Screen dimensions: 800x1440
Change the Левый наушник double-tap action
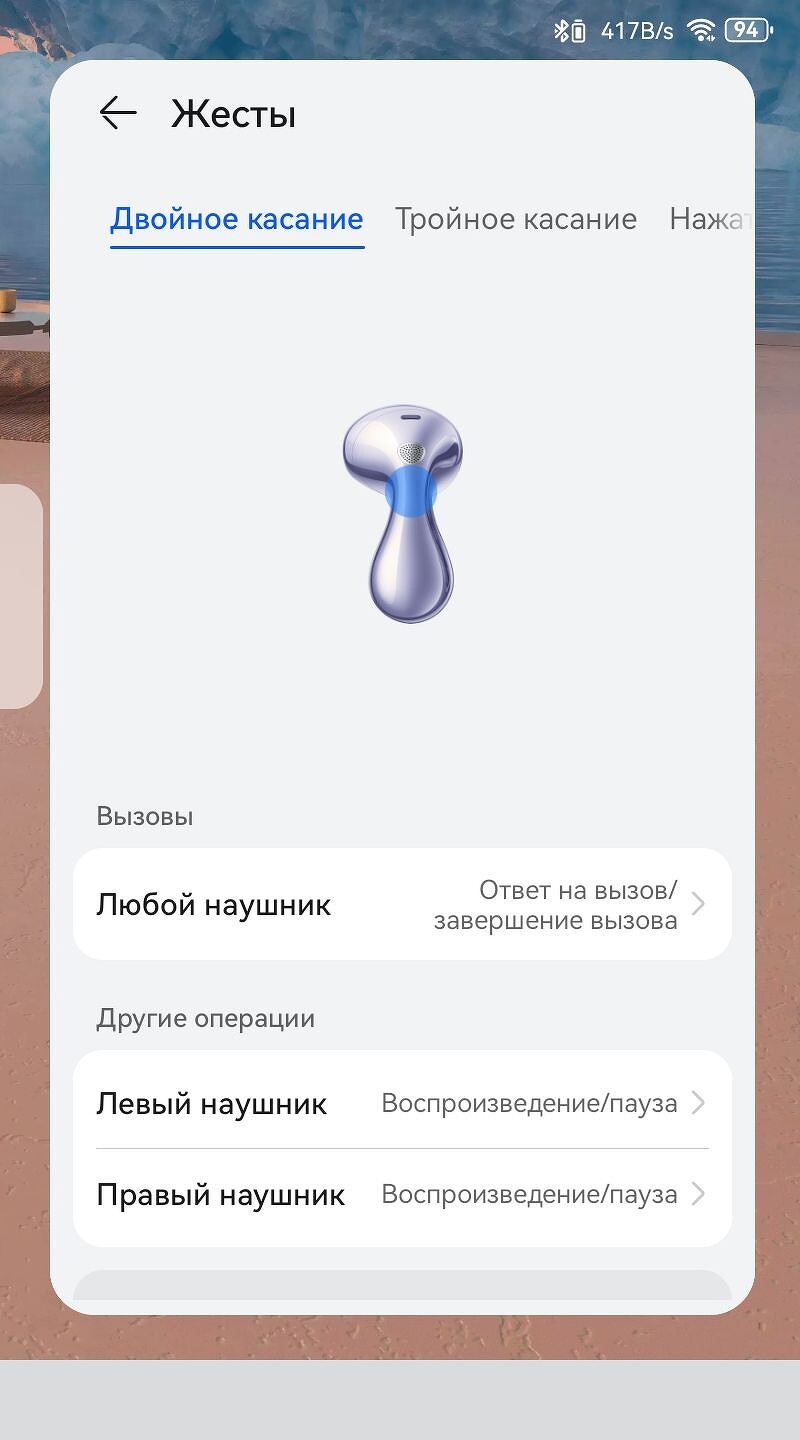402,1103
